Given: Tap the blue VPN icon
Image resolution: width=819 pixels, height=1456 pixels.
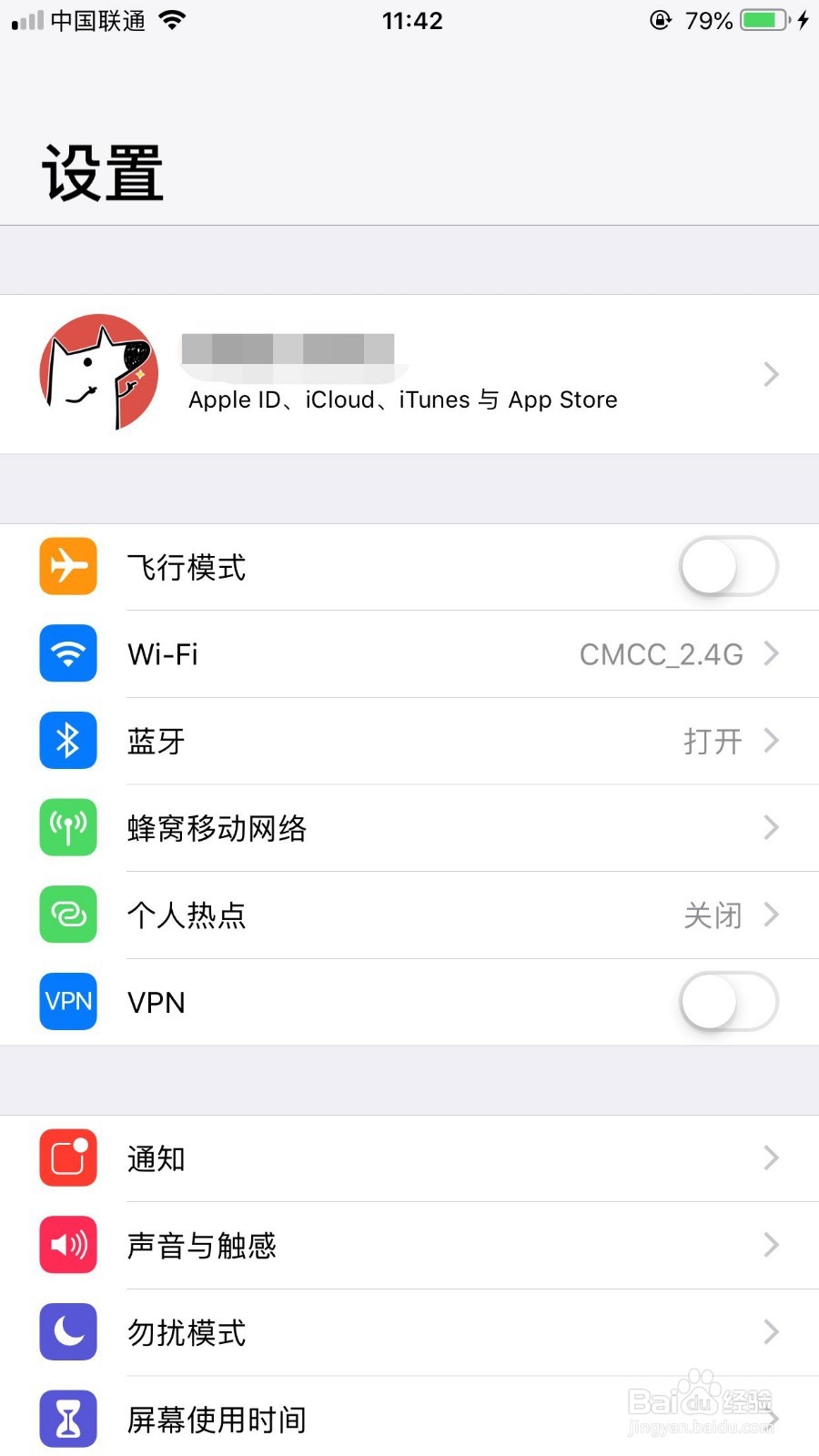Looking at the screenshot, I should (67, 1001).
